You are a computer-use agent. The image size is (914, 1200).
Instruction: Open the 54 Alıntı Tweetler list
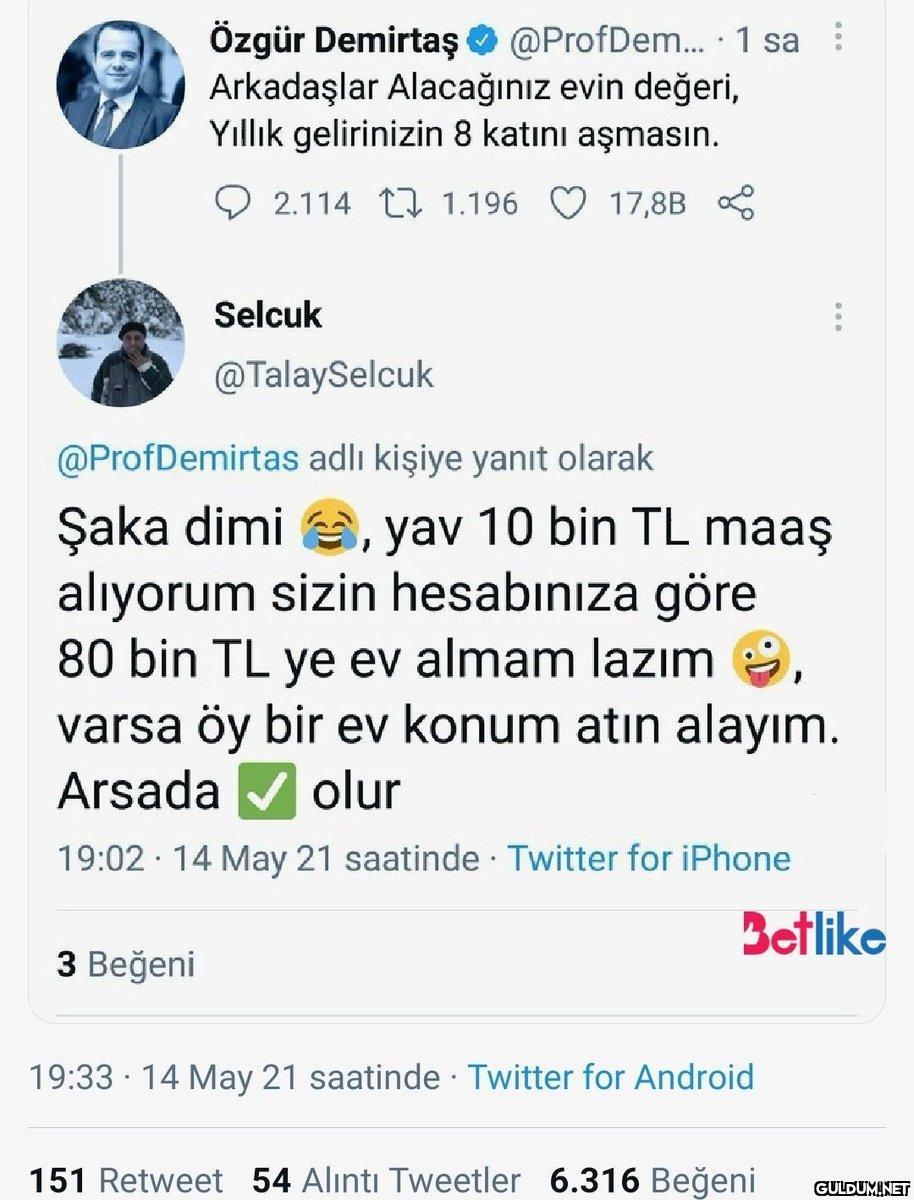coord(386,1179)
